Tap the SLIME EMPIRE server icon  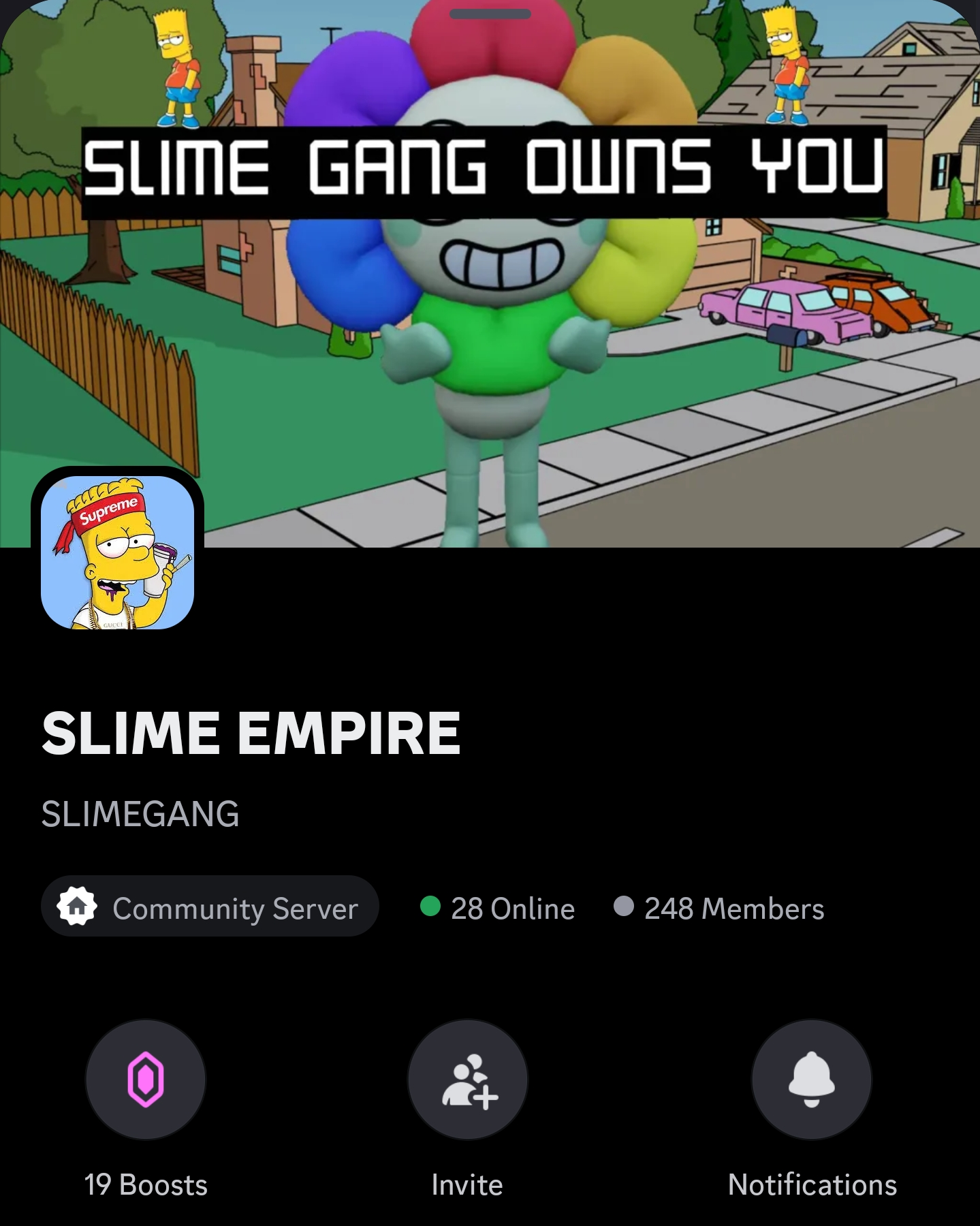[x=118, y=552]
